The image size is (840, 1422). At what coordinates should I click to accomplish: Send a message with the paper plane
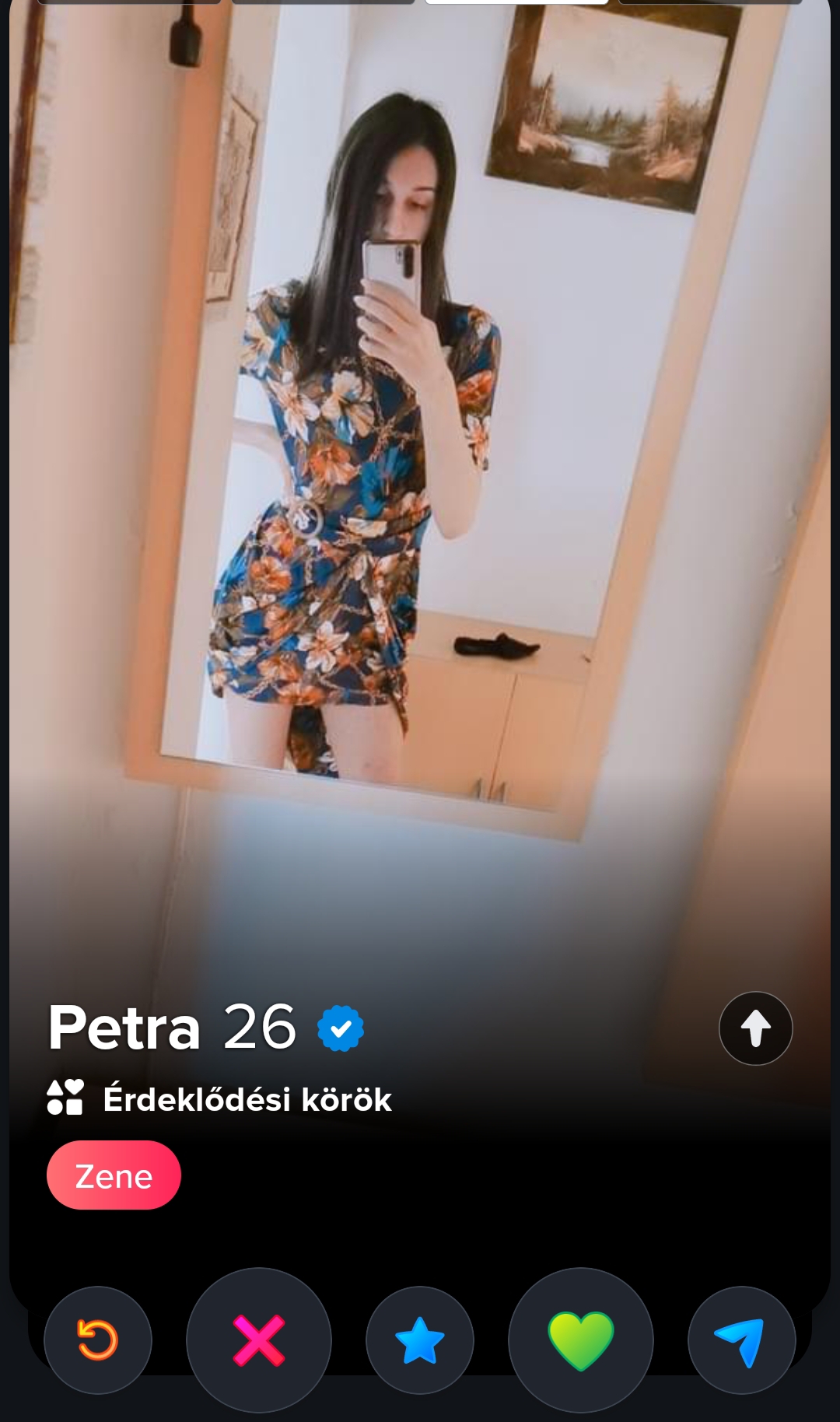[742, 1340]
